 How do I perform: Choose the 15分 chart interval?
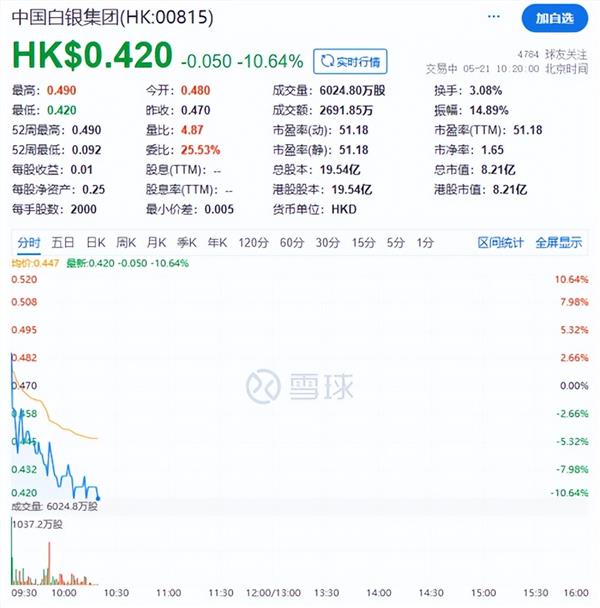click(363, 242)
